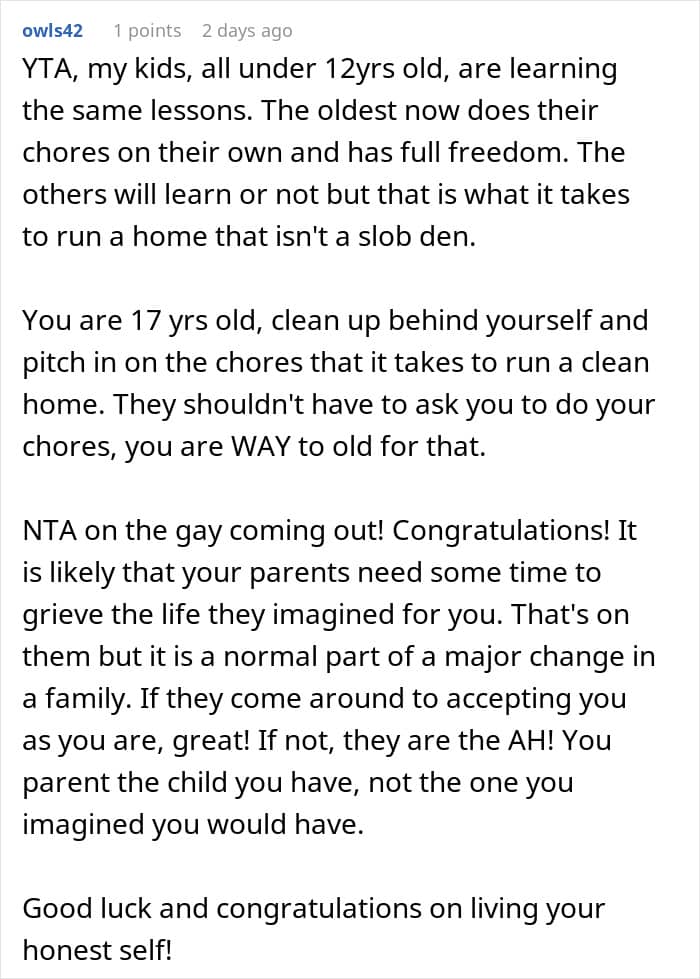Open the profile of user owls42
The height and width of the screenshot is (979, 700).
(52, 31)
